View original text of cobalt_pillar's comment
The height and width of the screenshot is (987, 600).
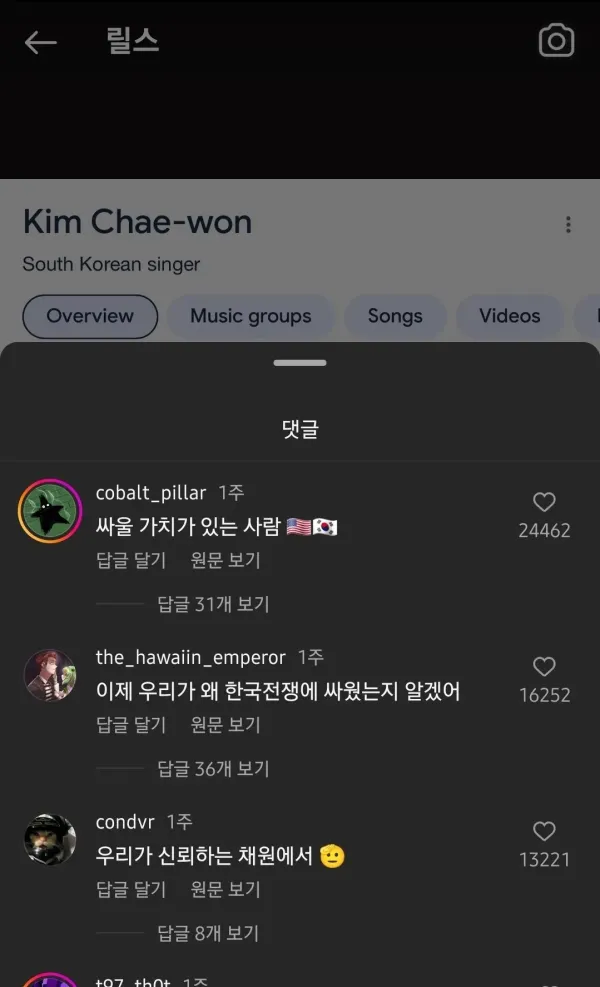click(225, 560)
